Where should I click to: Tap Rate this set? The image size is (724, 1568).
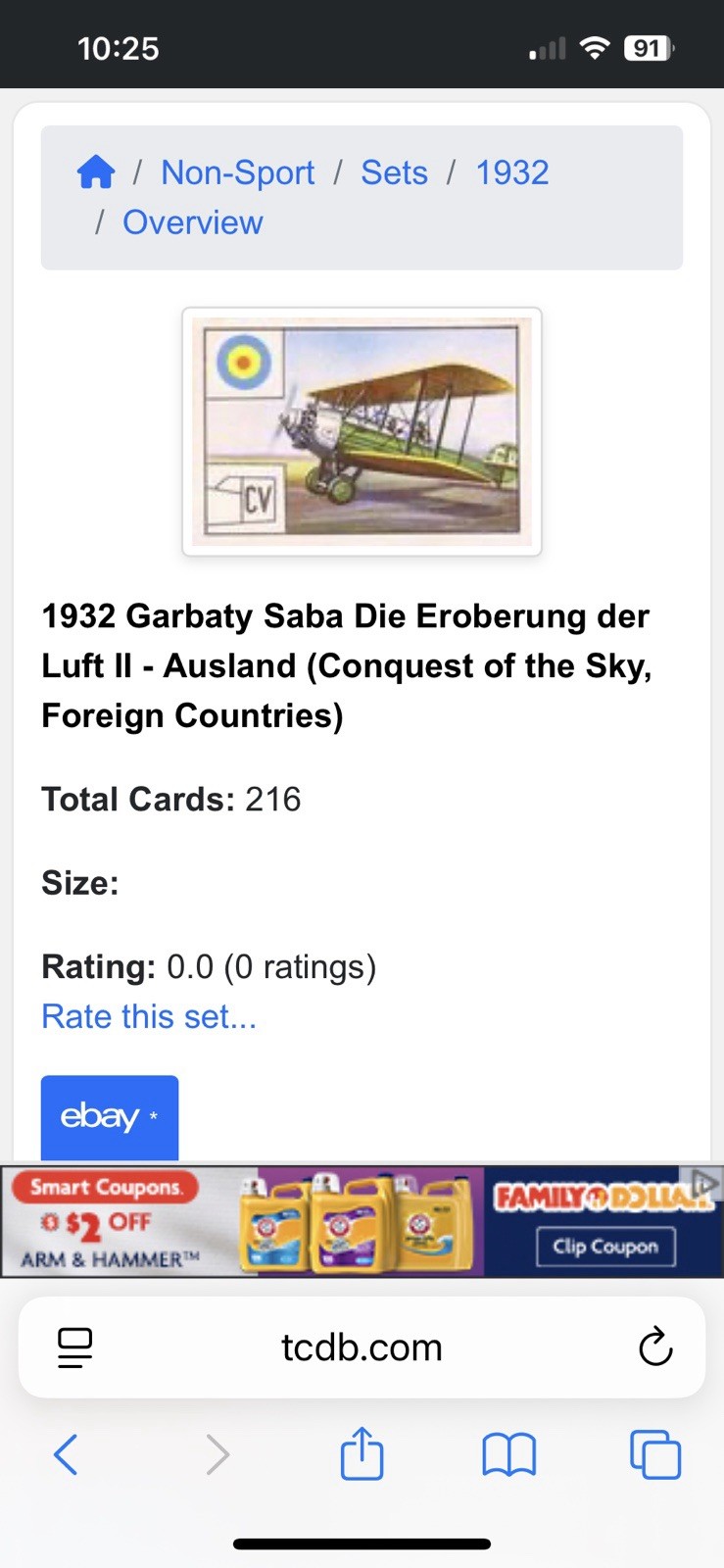pos(148,1016)
